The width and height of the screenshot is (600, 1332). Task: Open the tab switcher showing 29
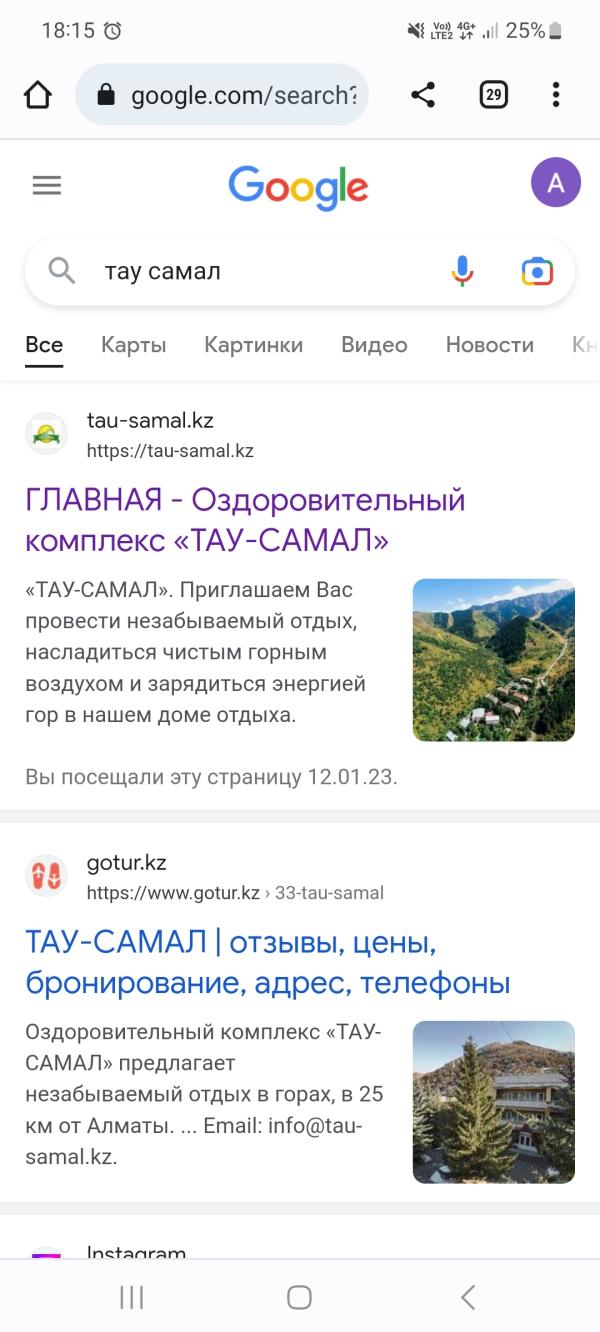[493, 95]
